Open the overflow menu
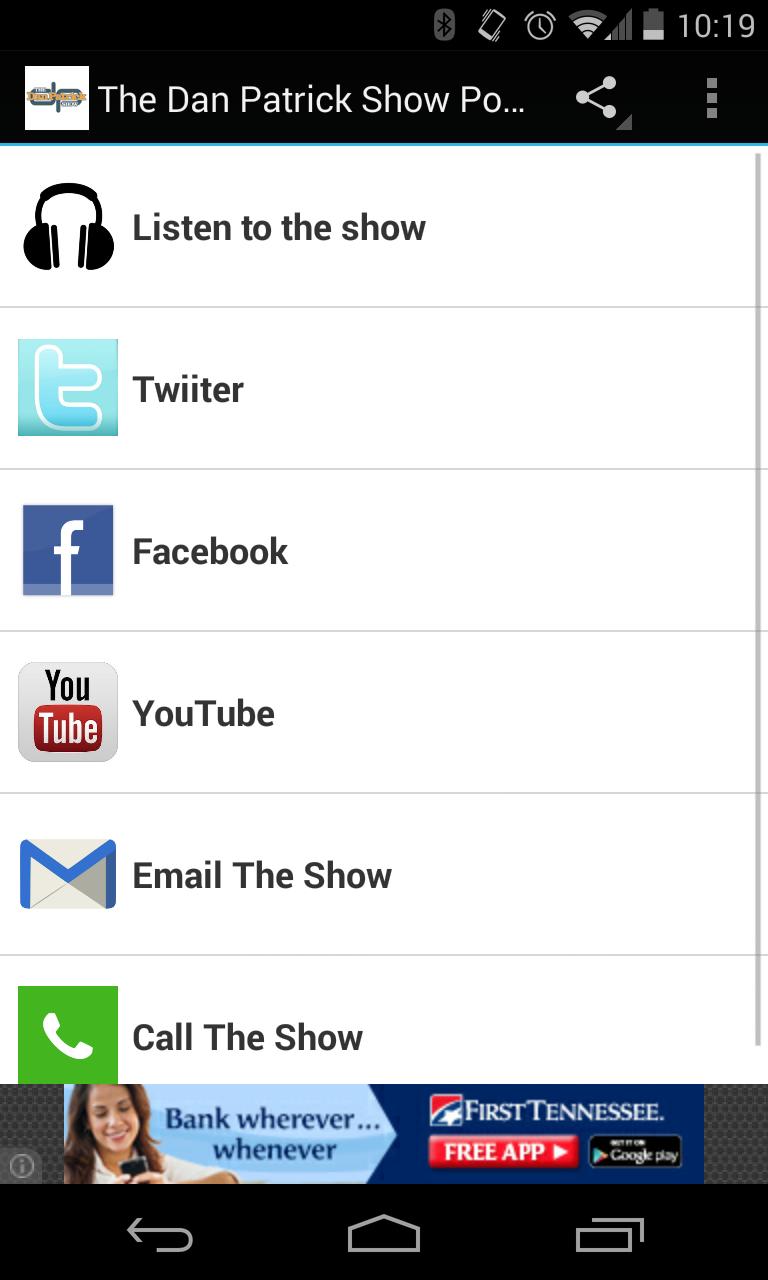This screenshot has height=1280, width=768. coord(711,99)
